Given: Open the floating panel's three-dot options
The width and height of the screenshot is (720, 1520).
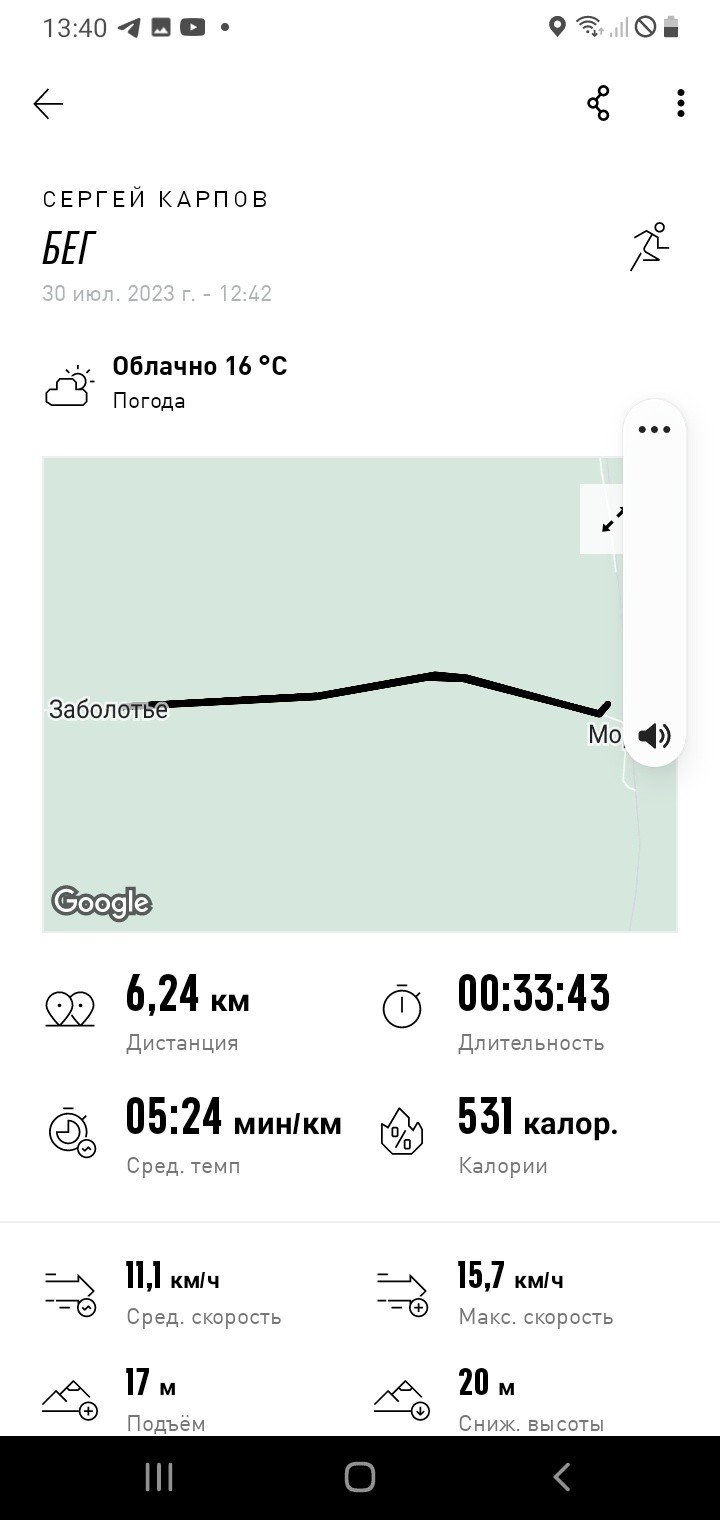Looking at the screenshot, I should point(654,430).
